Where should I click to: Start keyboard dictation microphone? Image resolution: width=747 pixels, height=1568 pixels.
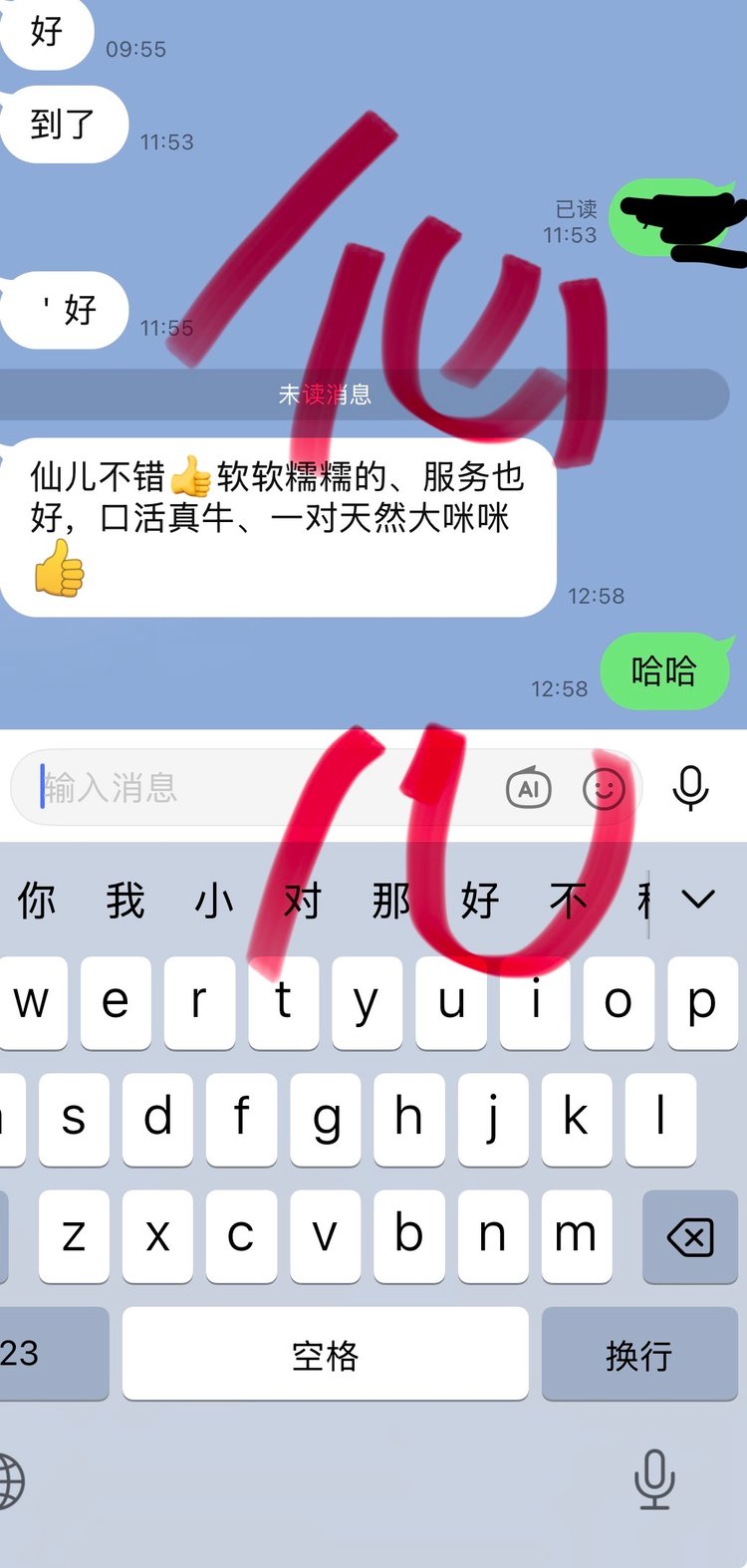tap(653, 1478)
